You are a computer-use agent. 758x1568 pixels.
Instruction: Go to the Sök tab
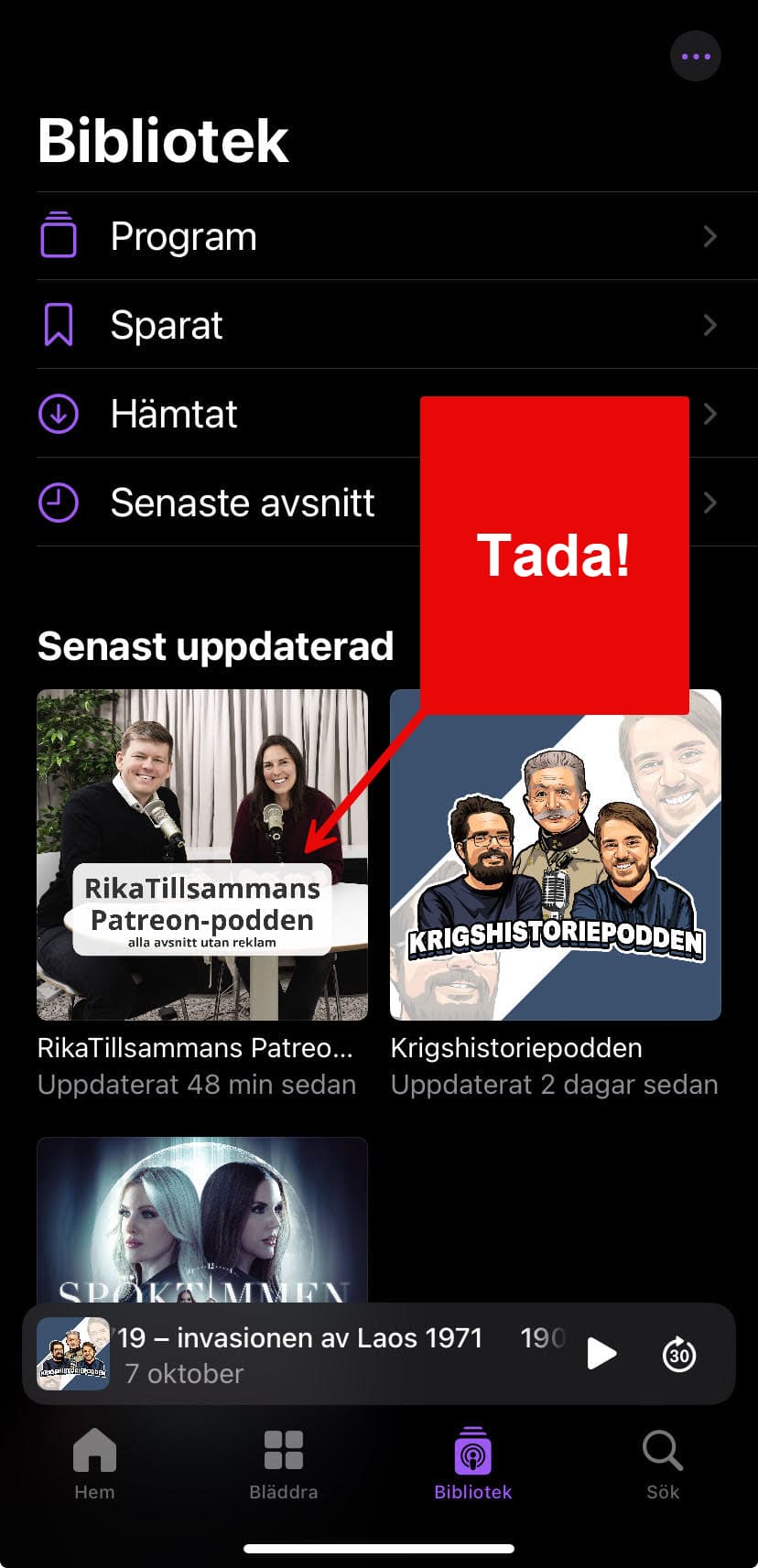coord(663,1464)
